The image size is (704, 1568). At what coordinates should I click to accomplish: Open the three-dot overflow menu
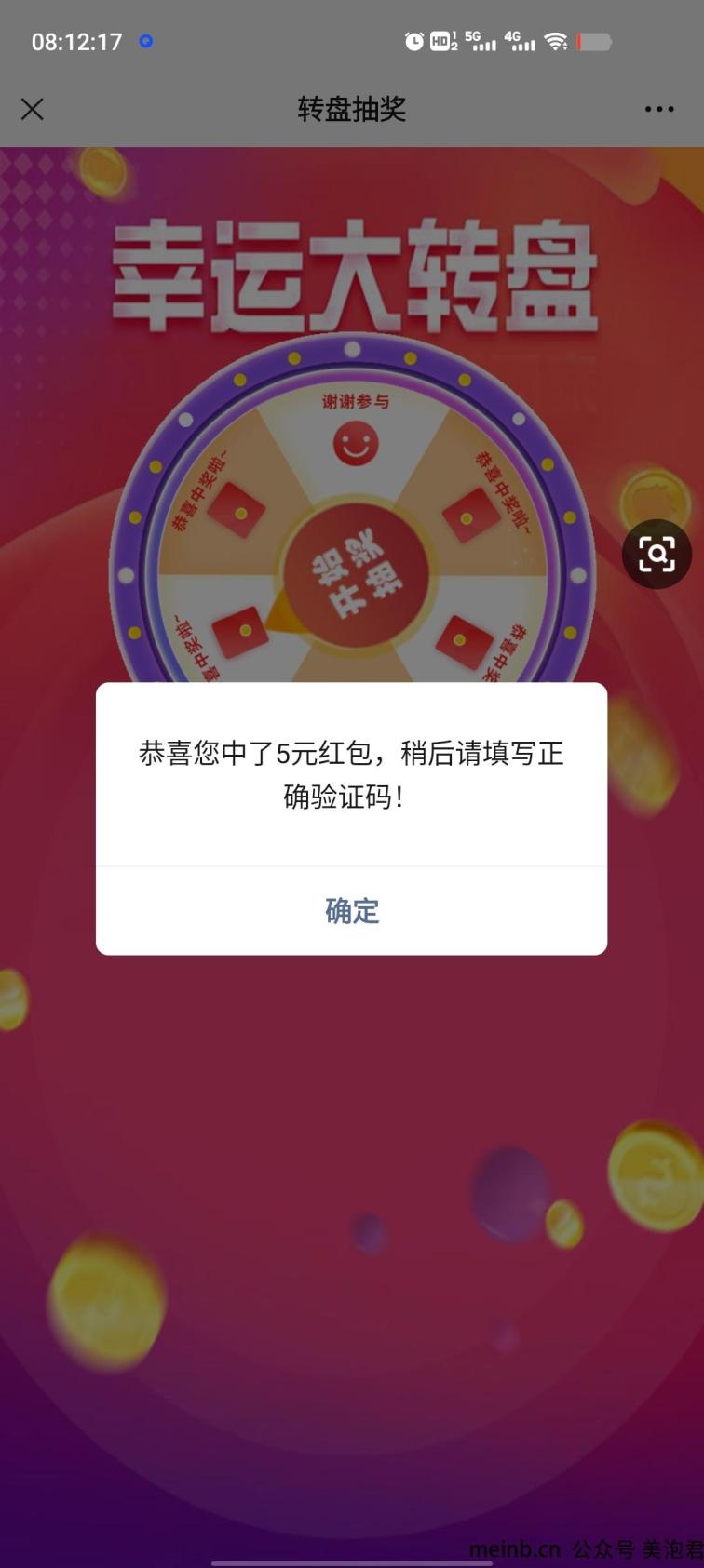[x=658, y=110]
